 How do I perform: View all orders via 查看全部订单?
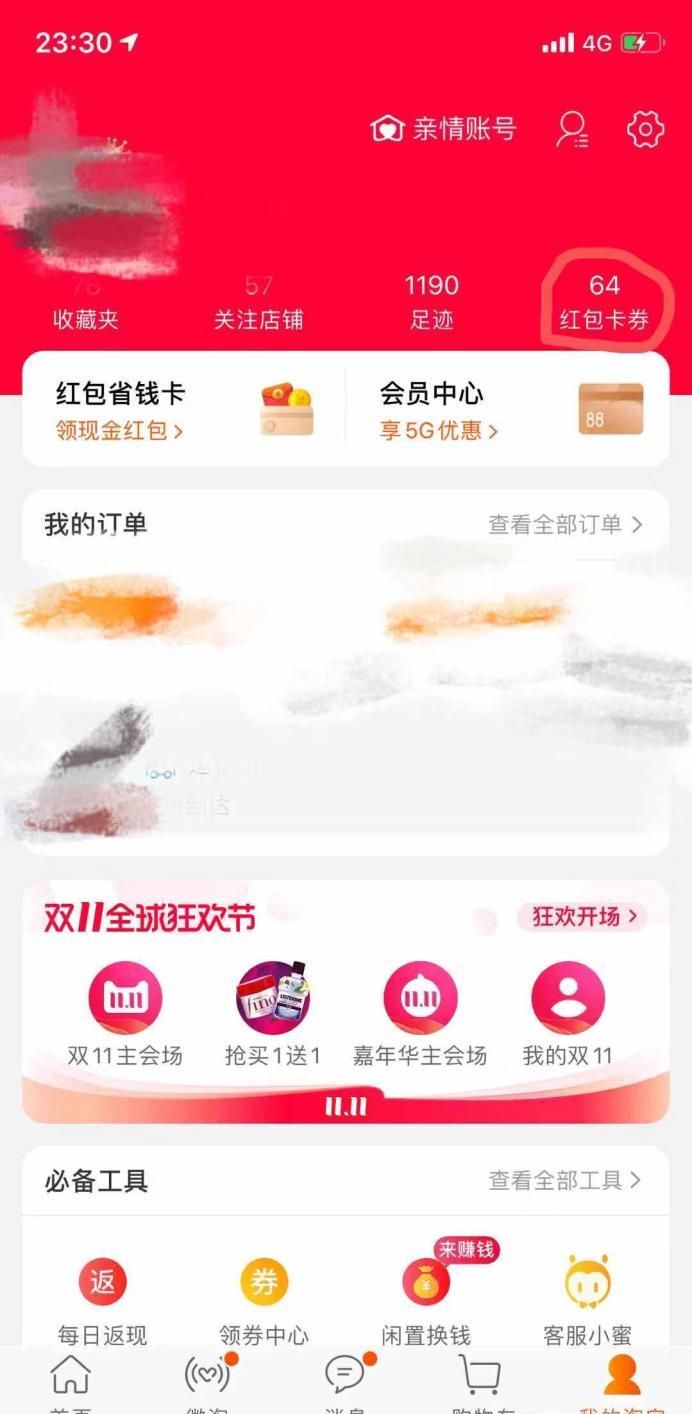[x=564, y=524]
